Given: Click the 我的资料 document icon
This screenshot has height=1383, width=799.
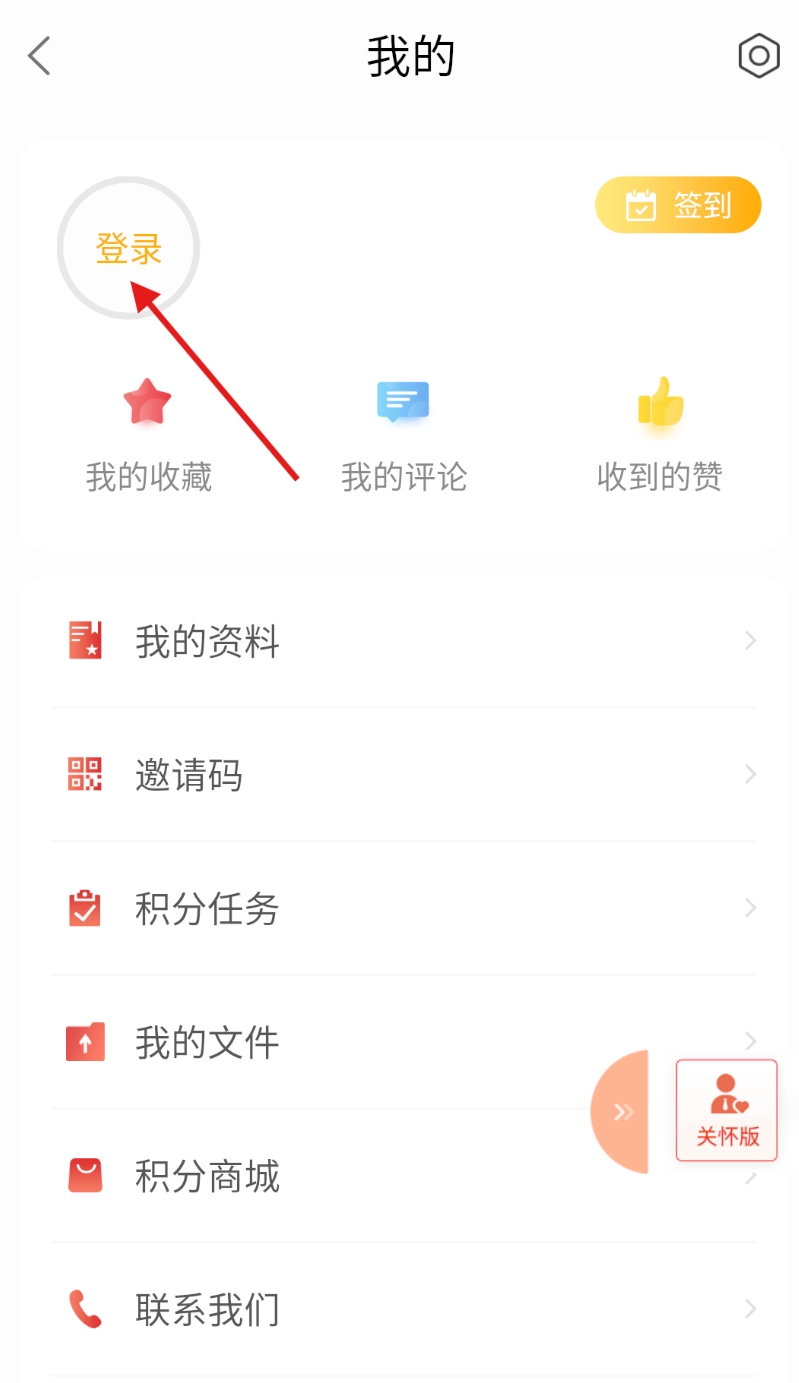Looking at the screenshot, I should click(x=85, y=638).
